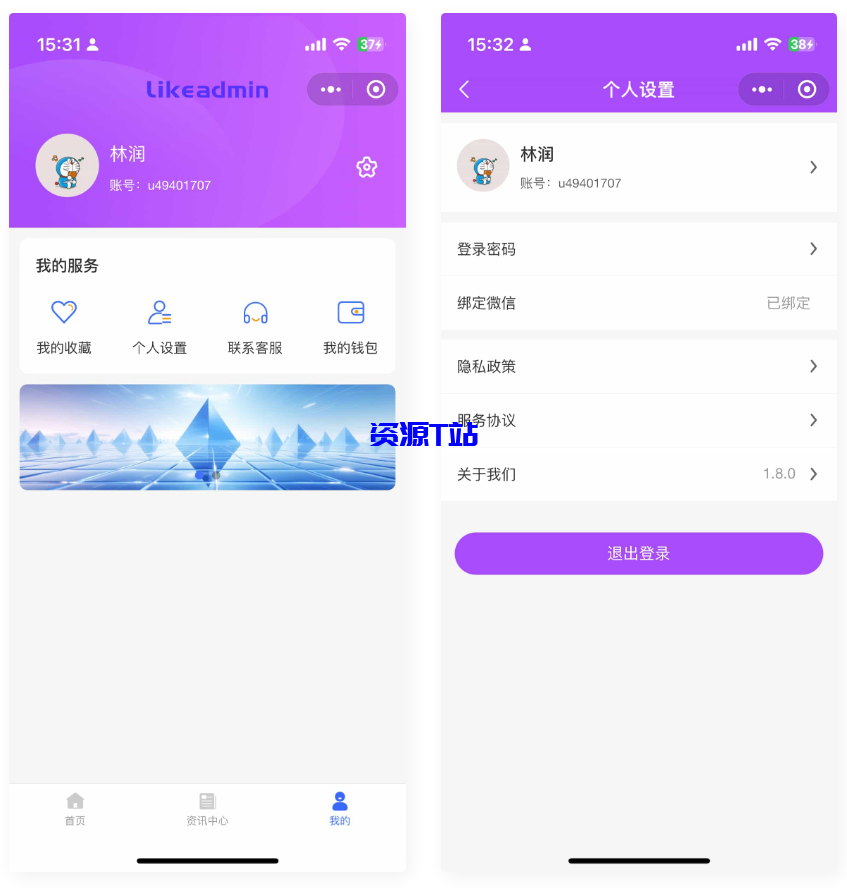Tap the 绑定微信 row showing 已绑定 status
847x892 pixels.
click(639, 302)
